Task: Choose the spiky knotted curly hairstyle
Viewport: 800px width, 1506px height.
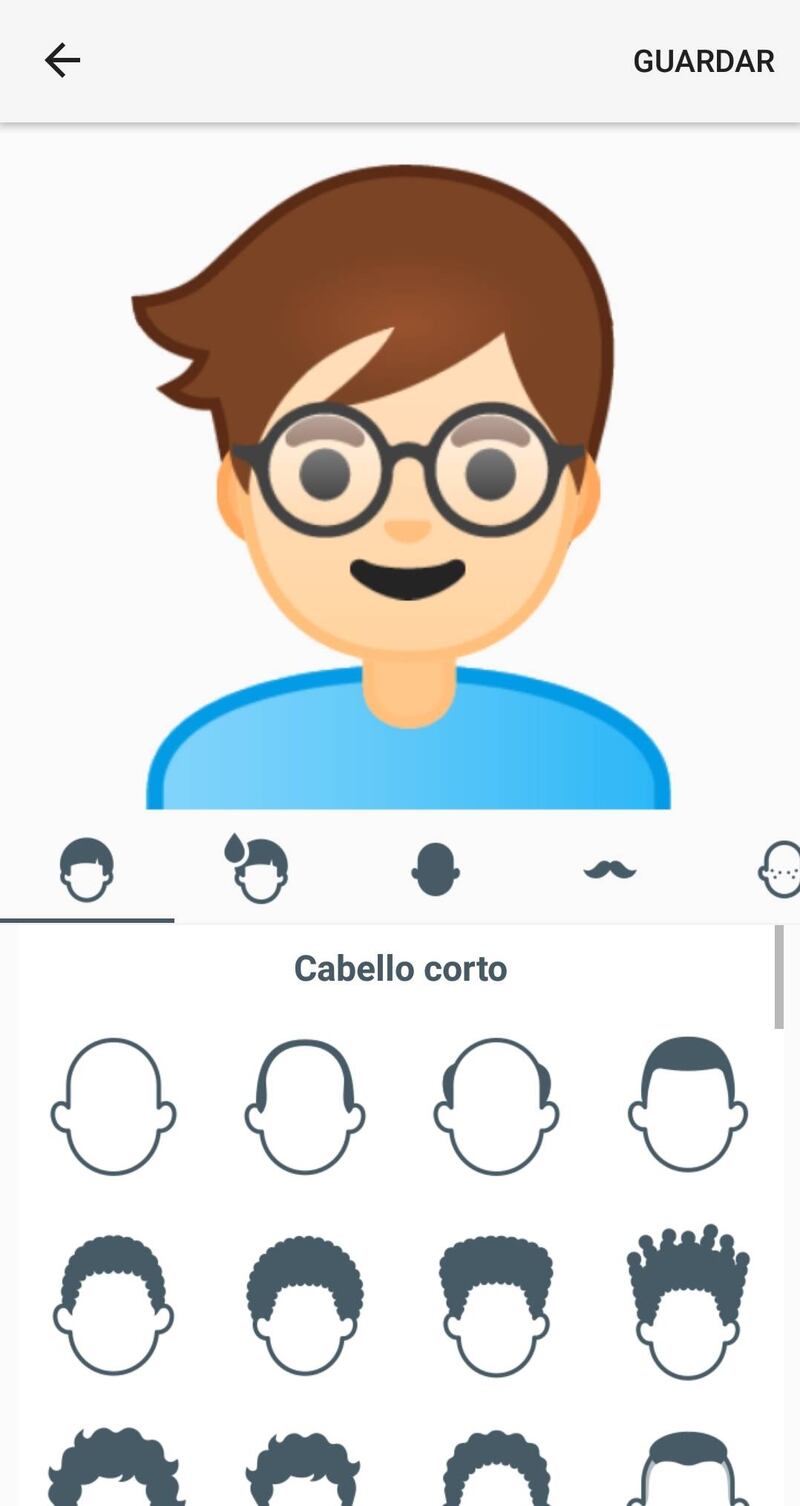Action: point(688,1302)
